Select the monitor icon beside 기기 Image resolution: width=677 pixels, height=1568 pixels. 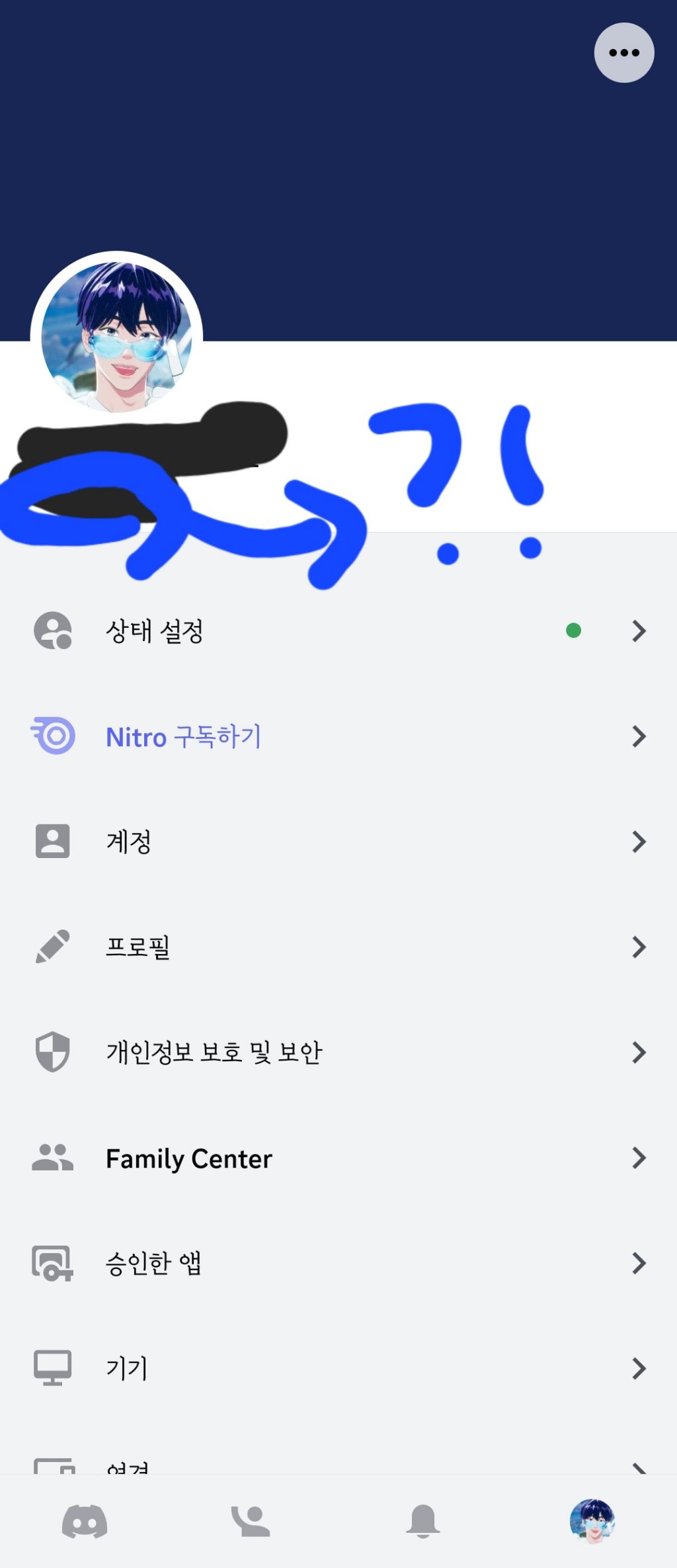click(52, 1368)
